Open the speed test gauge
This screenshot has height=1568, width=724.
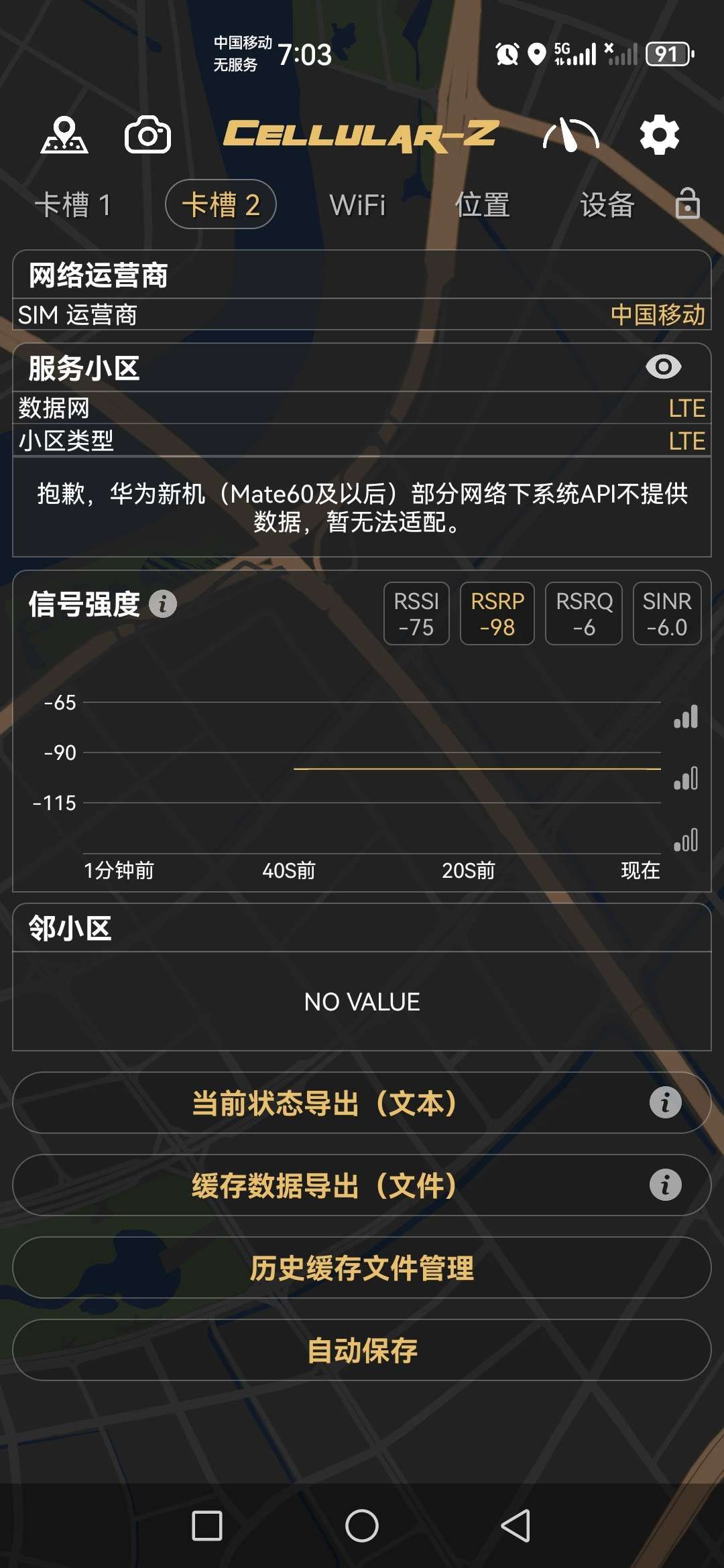570,135
